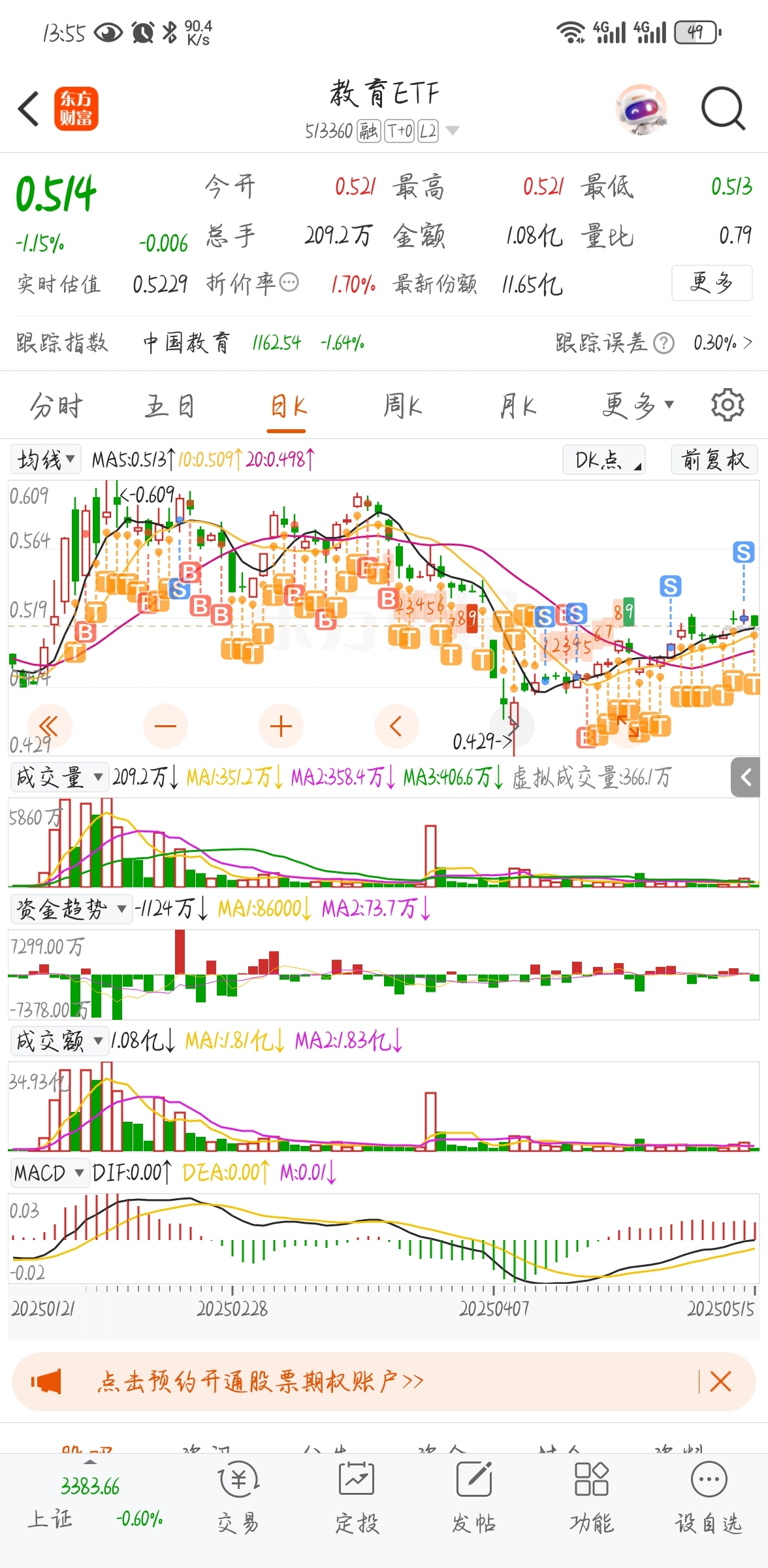
Task: Switch to the 分时 tab
Action: point(57,406)
